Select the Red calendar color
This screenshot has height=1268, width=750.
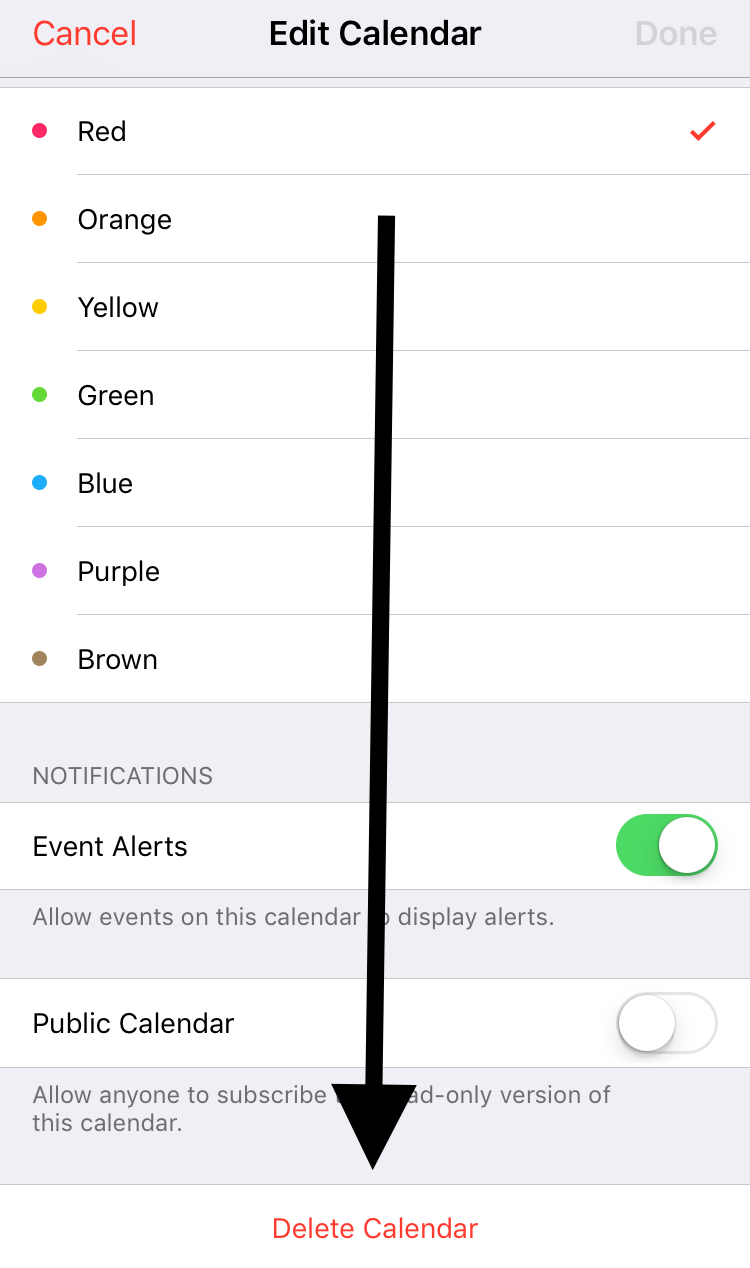[375, 131]
